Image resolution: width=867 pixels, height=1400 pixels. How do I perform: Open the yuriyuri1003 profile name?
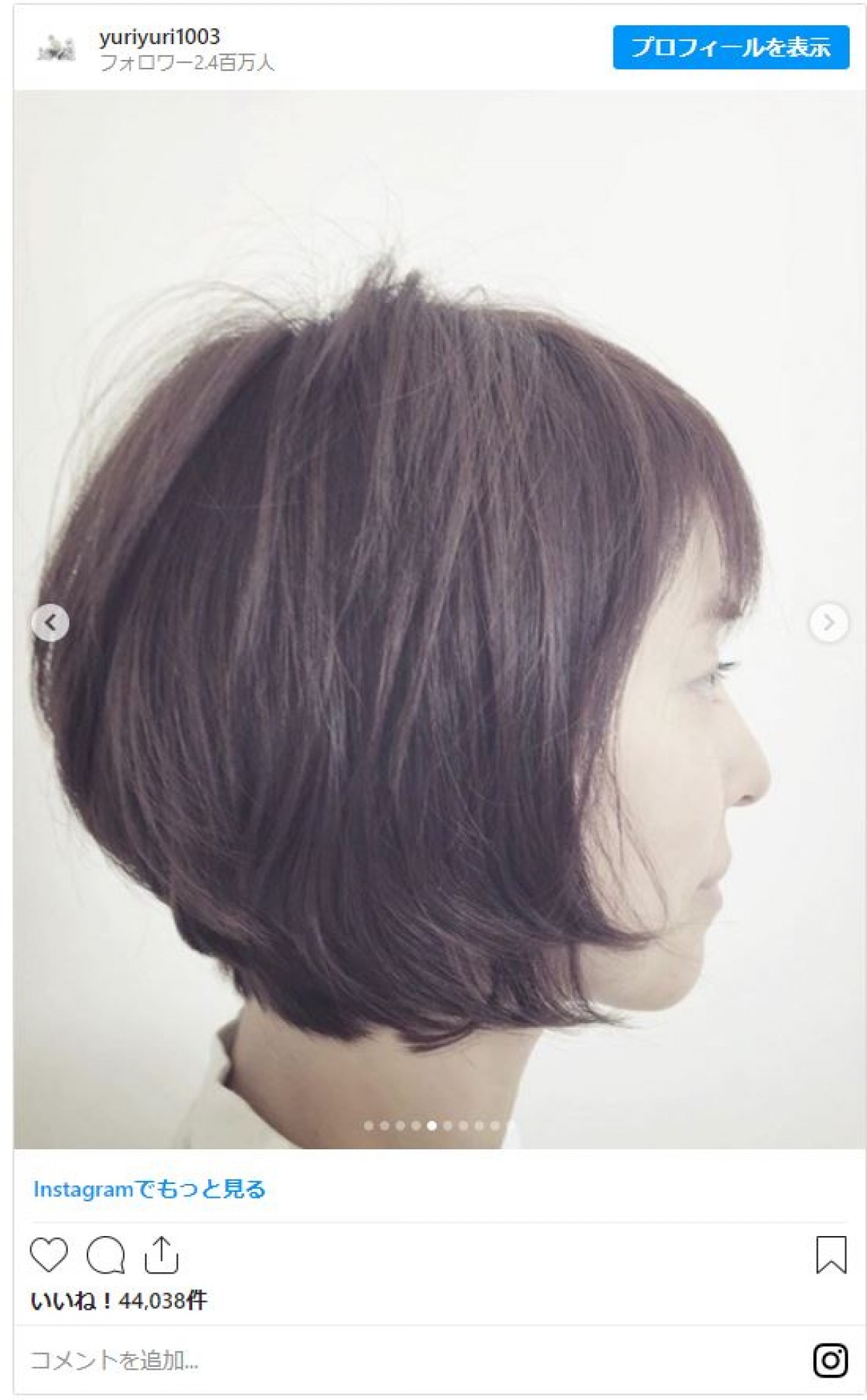click(x=160, y=37)
